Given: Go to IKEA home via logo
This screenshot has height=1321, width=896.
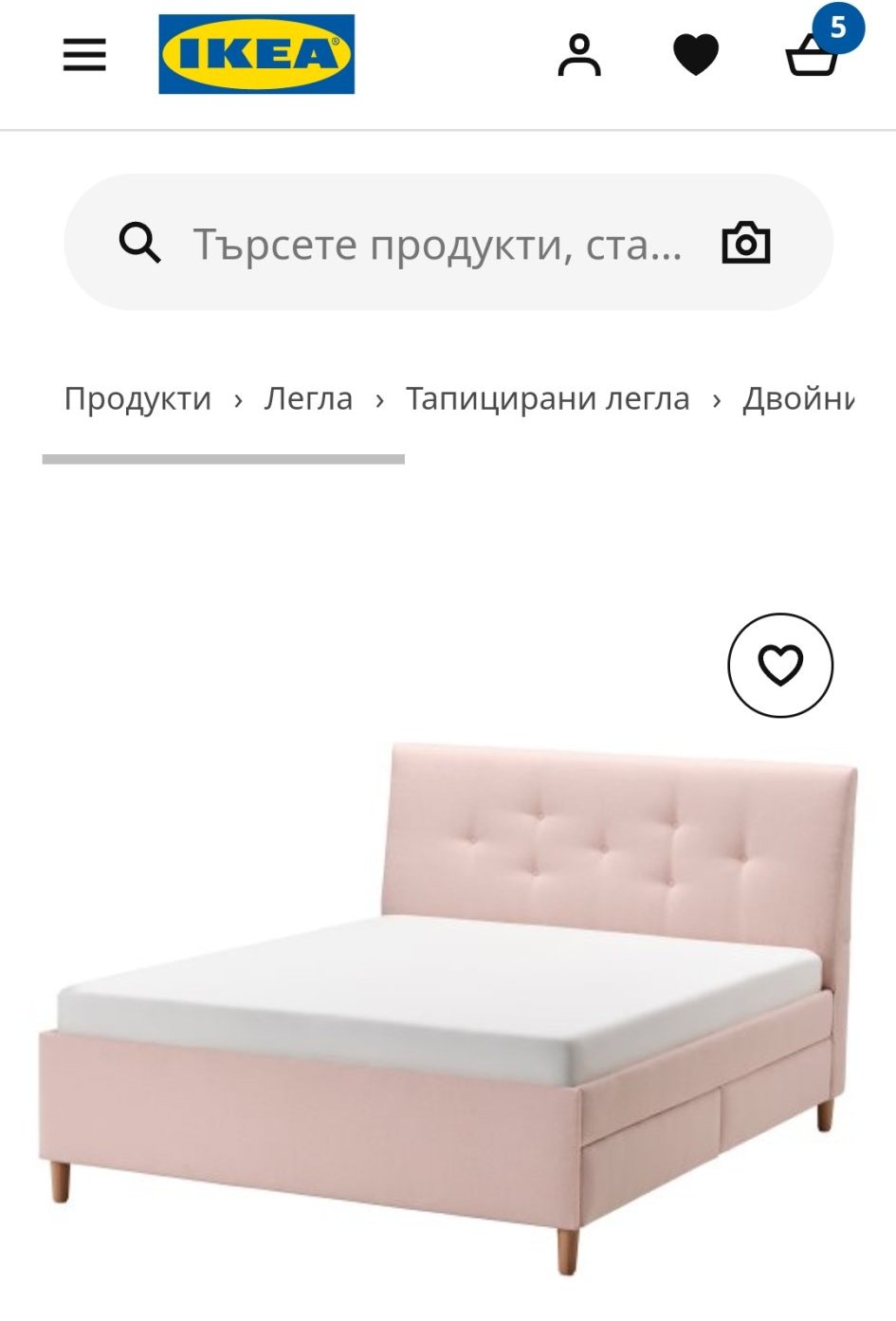Looking at the screenshot, I should coord(256,54).
